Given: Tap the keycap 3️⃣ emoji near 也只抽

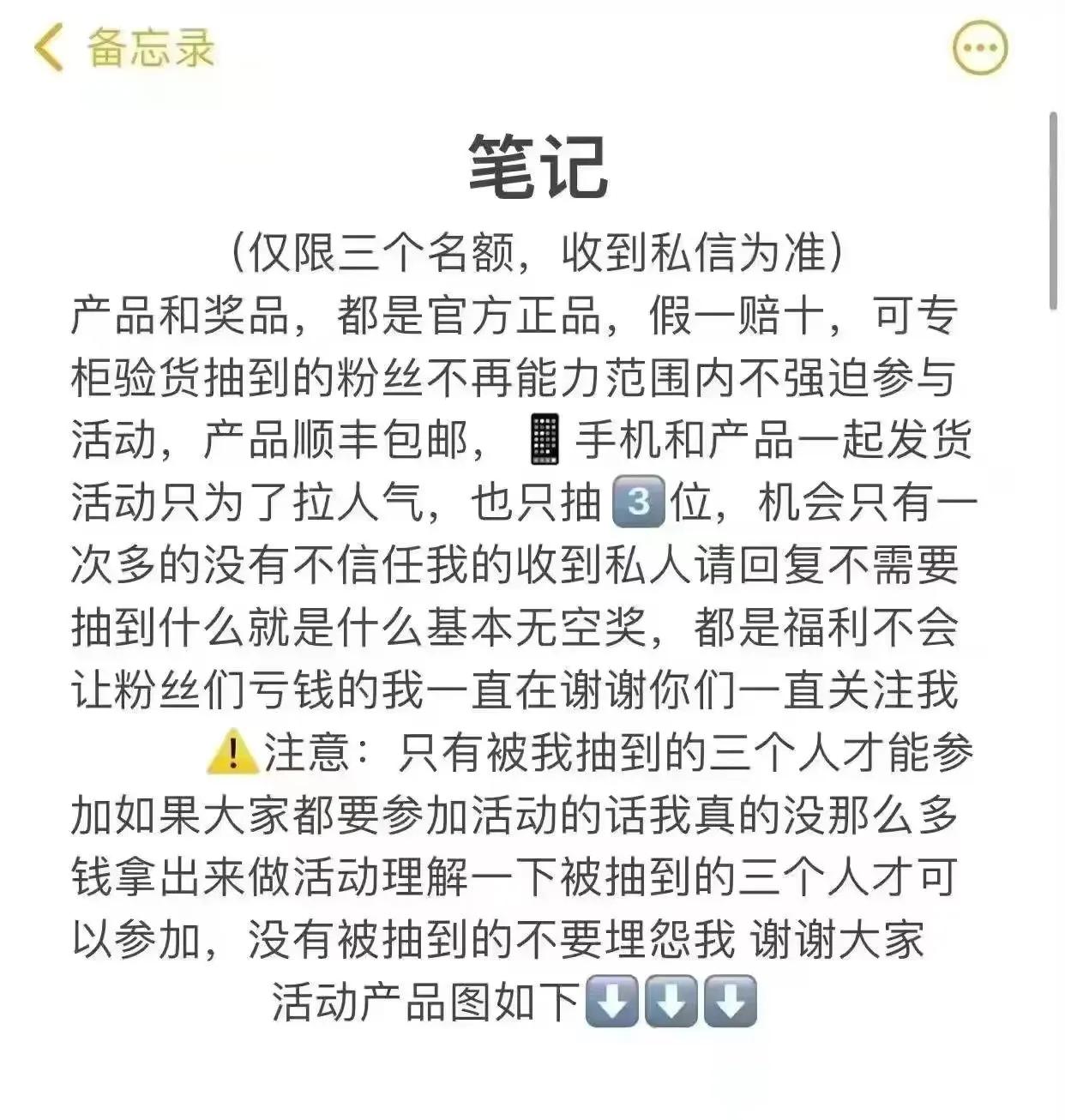Looking at the screenshot, I should (638, 502).
